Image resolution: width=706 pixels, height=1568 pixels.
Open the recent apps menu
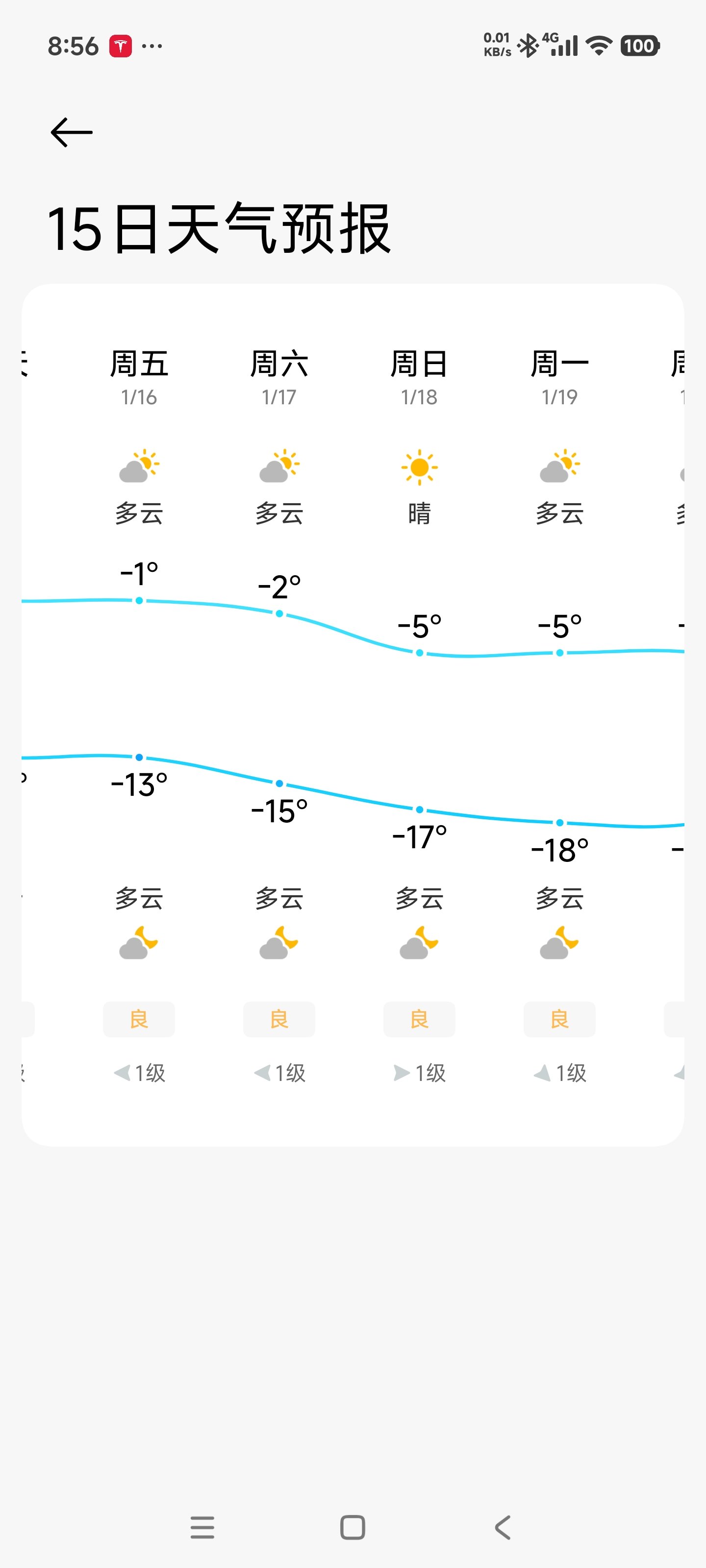(x=202, y=1527)
